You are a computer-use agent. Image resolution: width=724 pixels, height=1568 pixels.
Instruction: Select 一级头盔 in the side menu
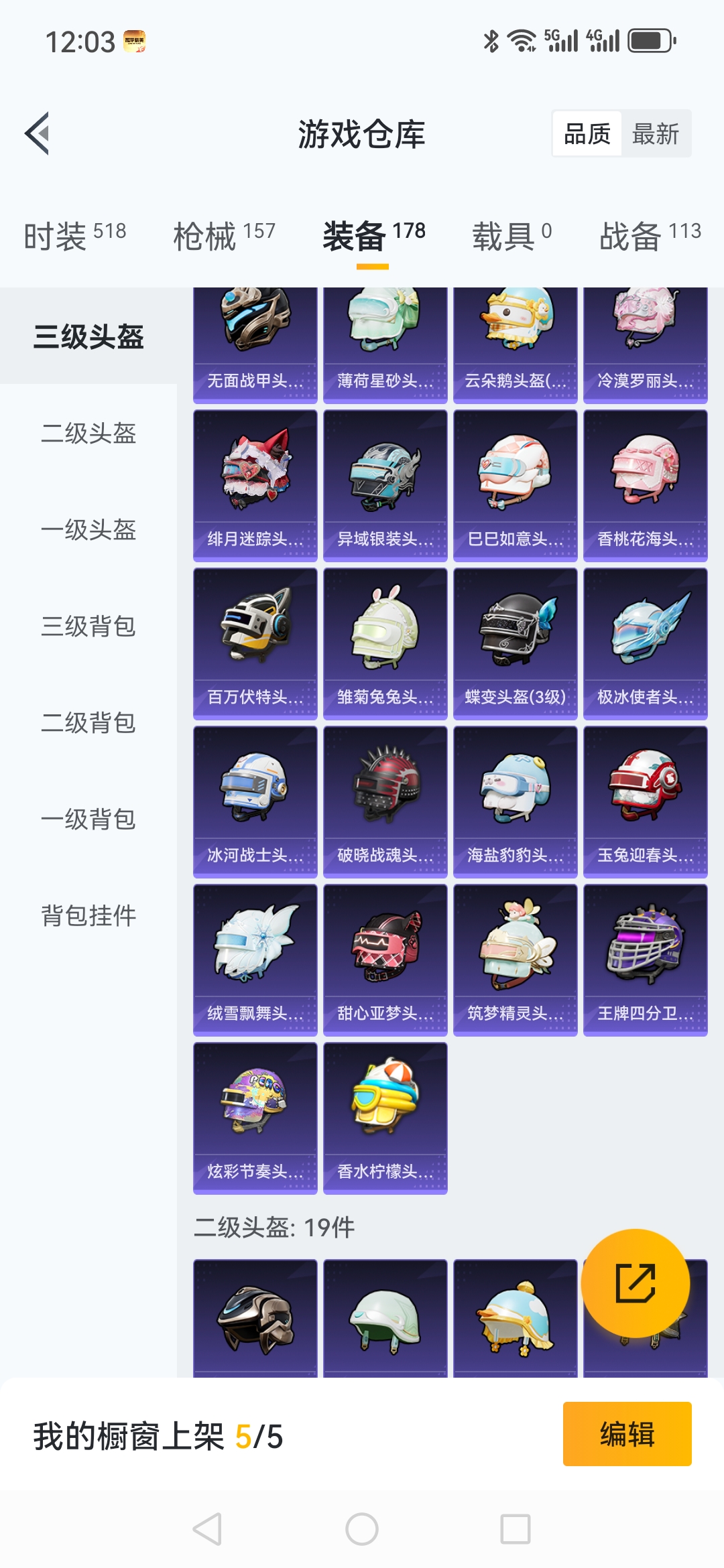tap(88, 529)
